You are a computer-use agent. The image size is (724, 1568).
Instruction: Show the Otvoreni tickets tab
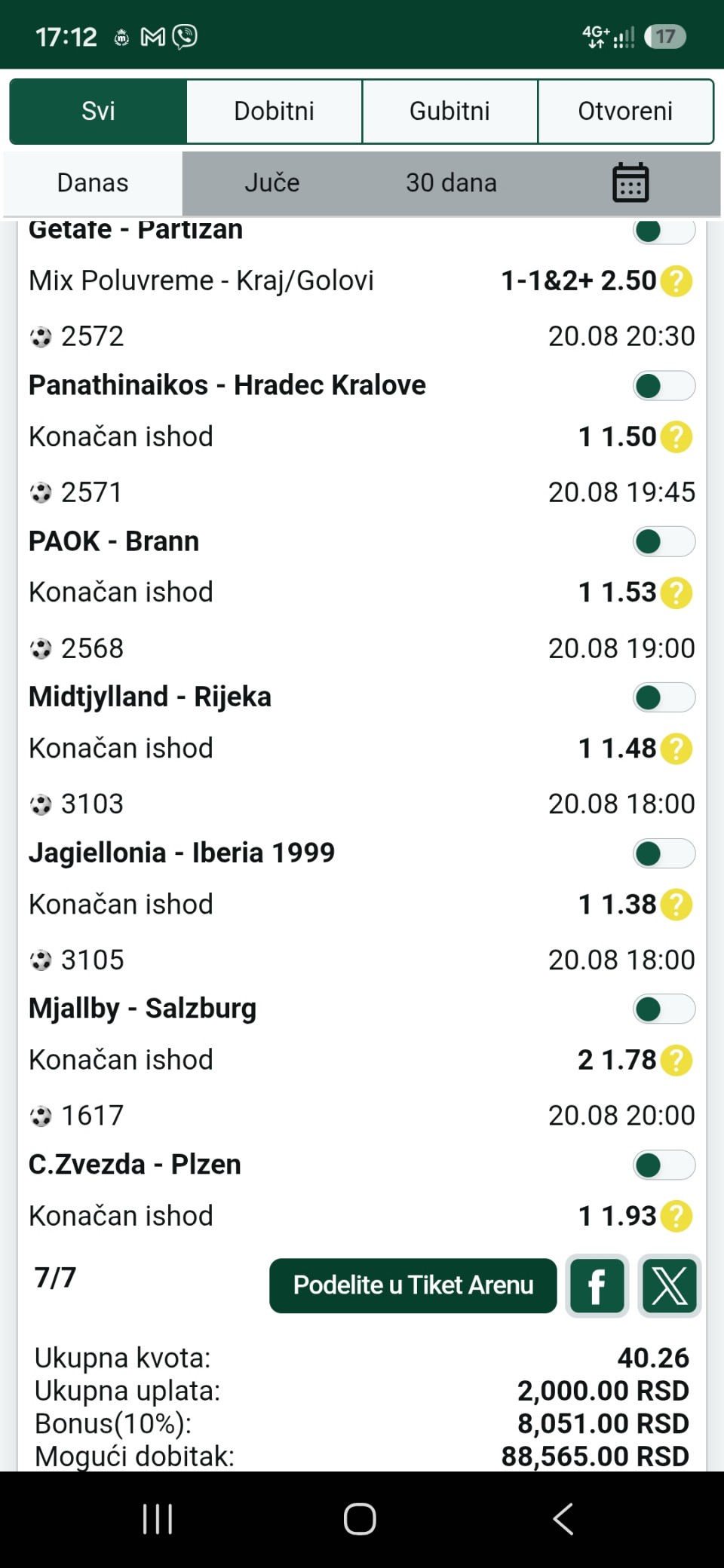[625, 112]
